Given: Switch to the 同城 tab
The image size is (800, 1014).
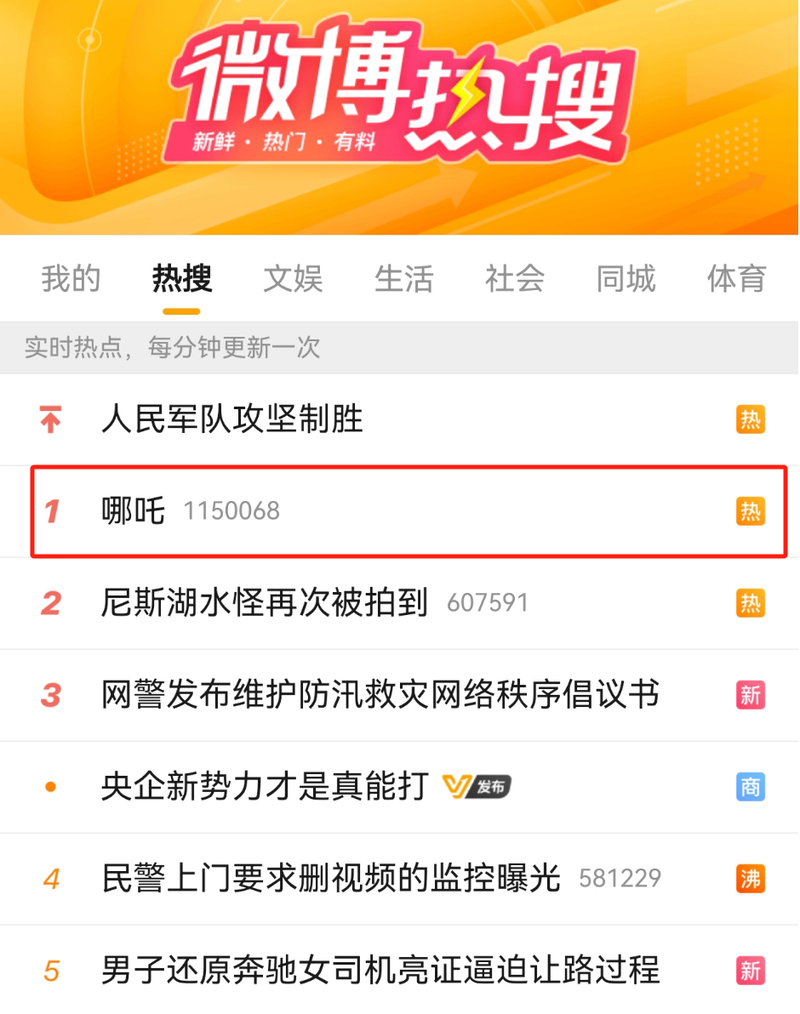Looking at the screenshot, I should click(x=626, y=279).
